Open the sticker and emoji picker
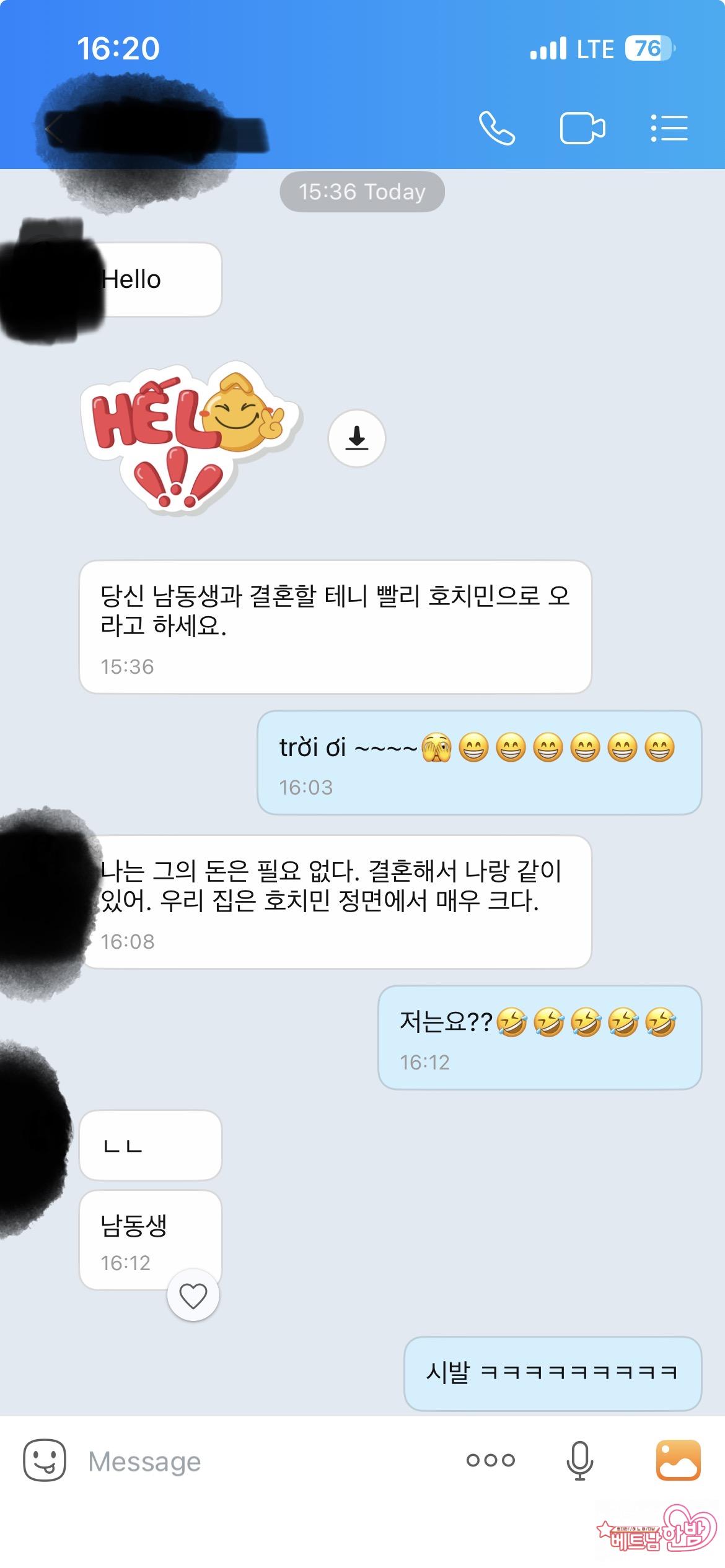Image resolution: width=725 pixels, height=1568 pixels. [45, 1460]
